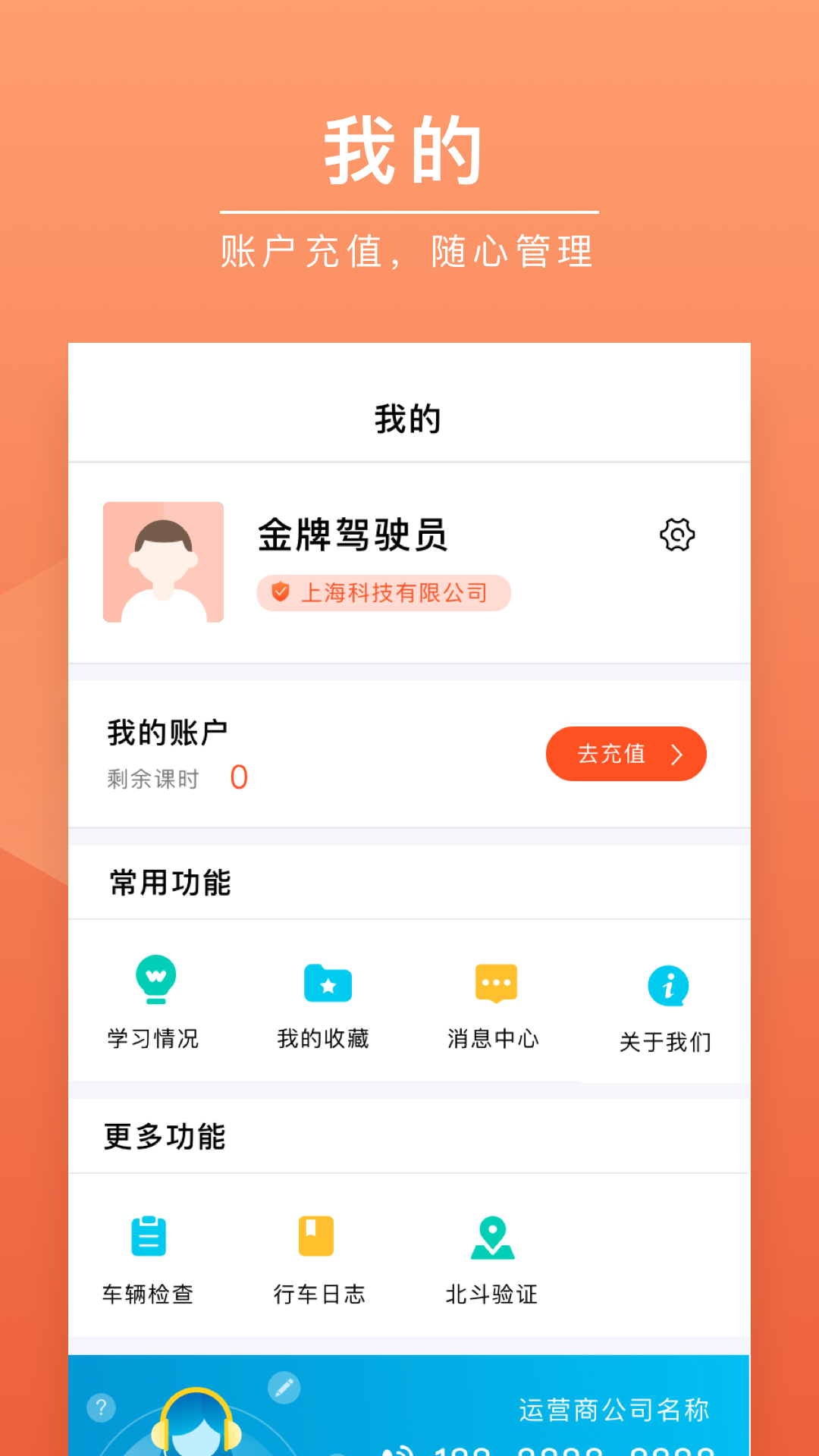Open the 车辆检查 clipboard icon
819x1456 pixels.
(x=149, y=1238)
